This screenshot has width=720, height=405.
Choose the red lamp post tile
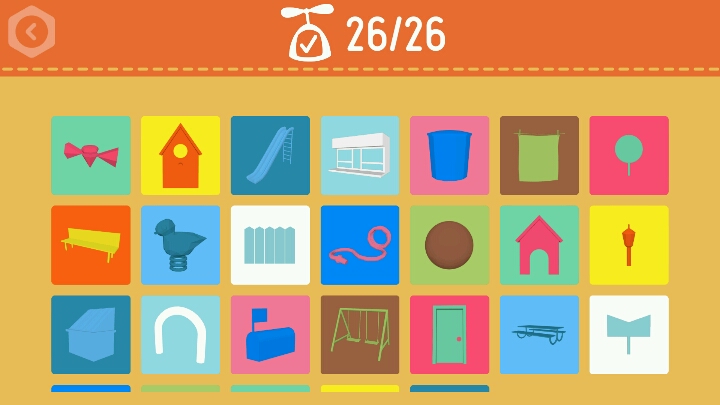click(x=628, y=245)
